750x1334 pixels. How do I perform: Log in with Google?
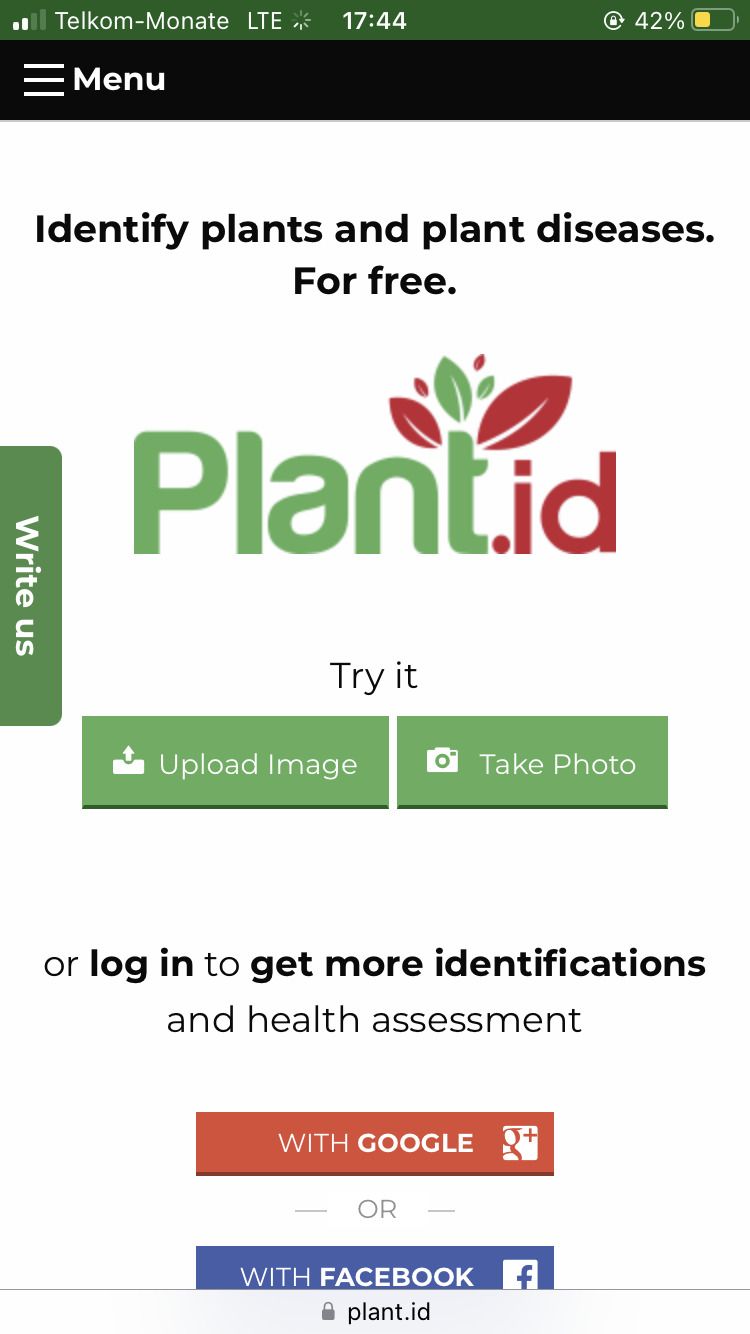[x=375, y=1143]
